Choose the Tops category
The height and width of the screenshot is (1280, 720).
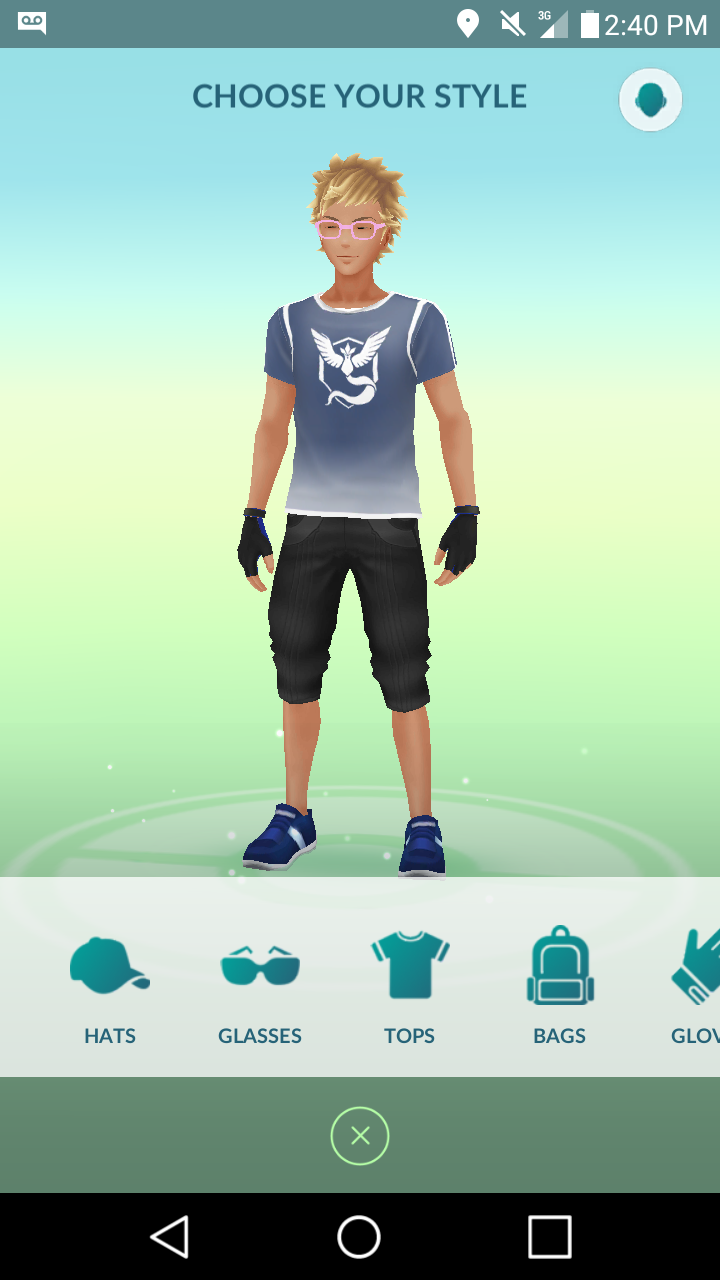point(410,989)
